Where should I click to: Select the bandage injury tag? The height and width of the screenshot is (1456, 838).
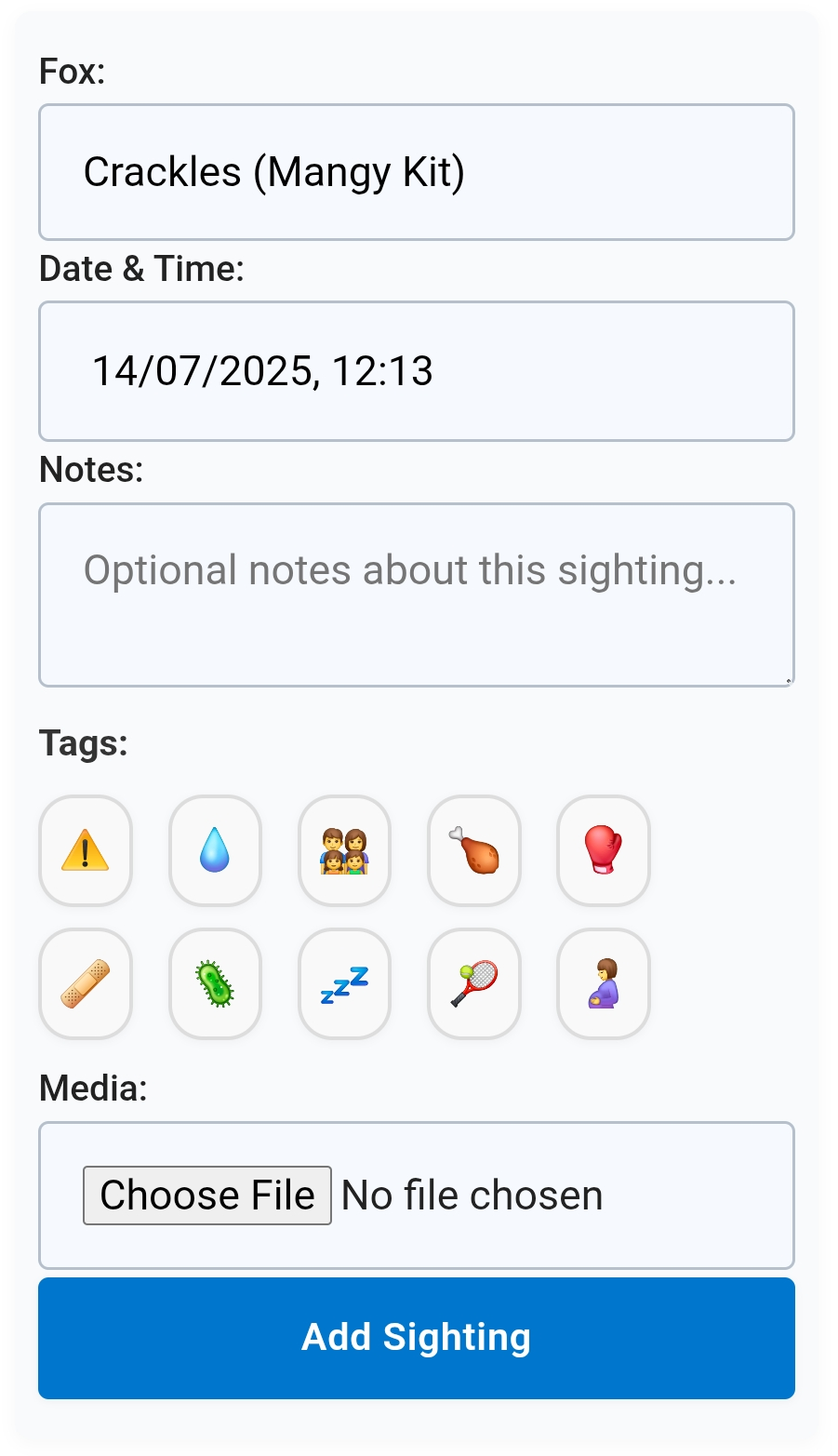click(x=86, y=983)
